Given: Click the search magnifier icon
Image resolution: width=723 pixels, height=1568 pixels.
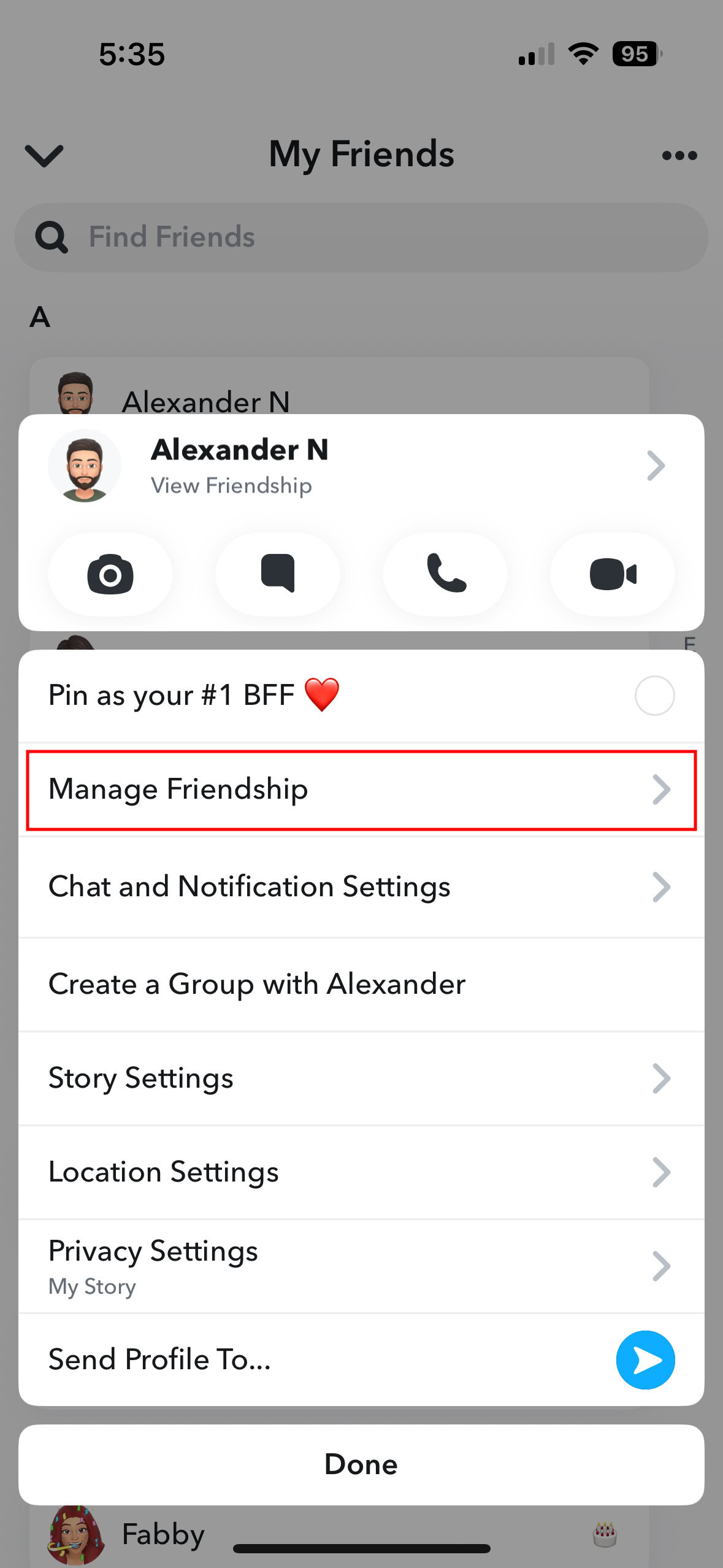Looking at the screenshot, I should click(52, 236).
